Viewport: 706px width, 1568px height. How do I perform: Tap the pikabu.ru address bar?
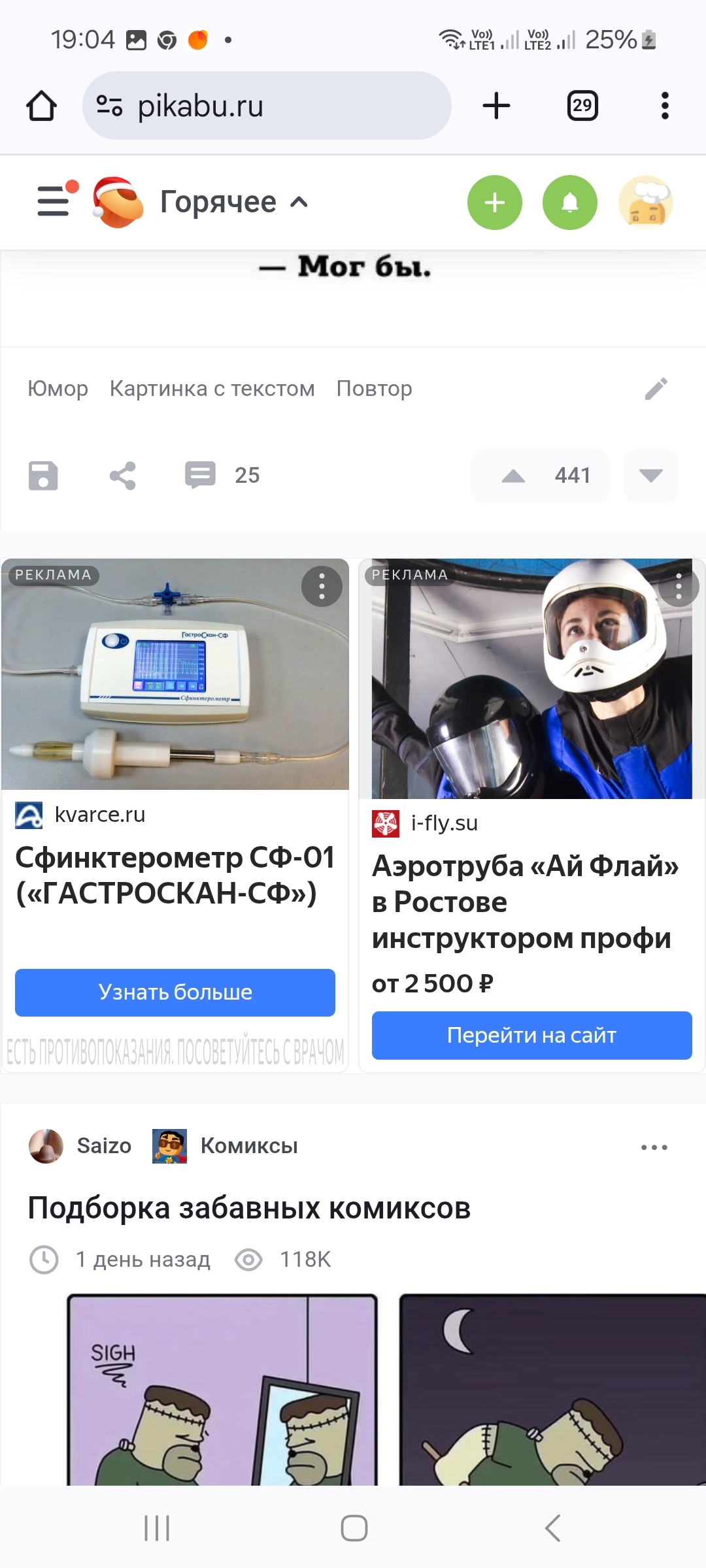tap(267, 106)
